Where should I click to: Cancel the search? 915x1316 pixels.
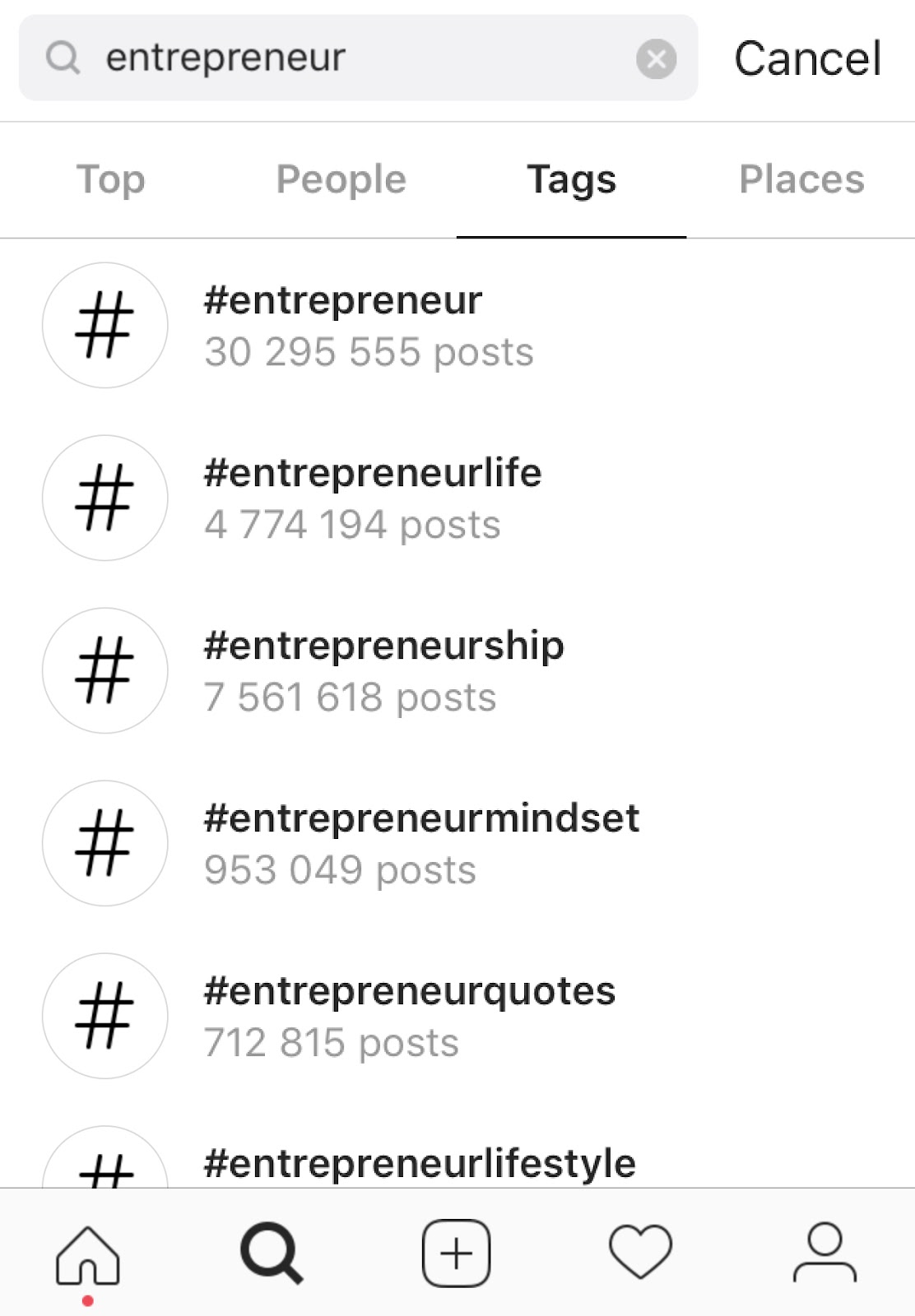(807, 58)
